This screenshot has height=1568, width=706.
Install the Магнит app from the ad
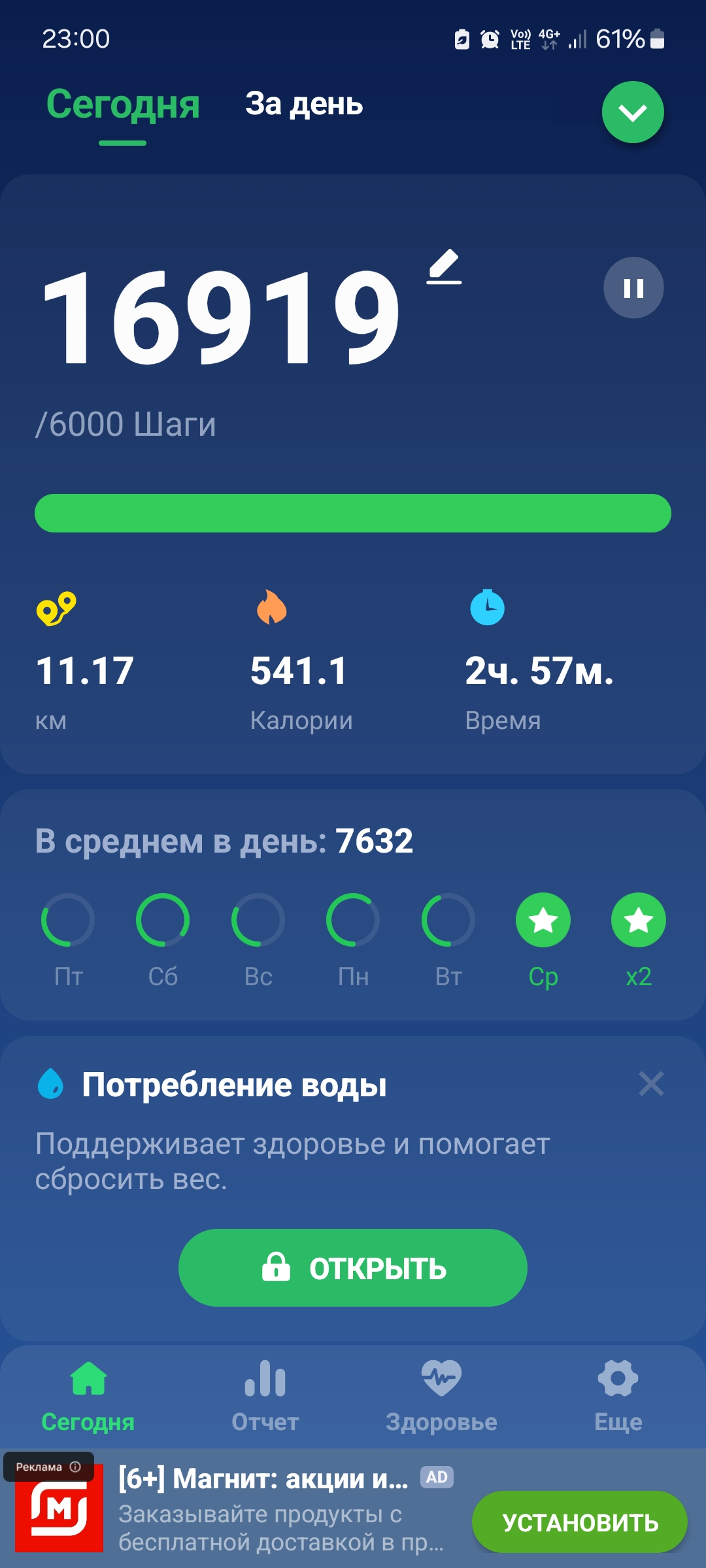tap(579, 1522)
